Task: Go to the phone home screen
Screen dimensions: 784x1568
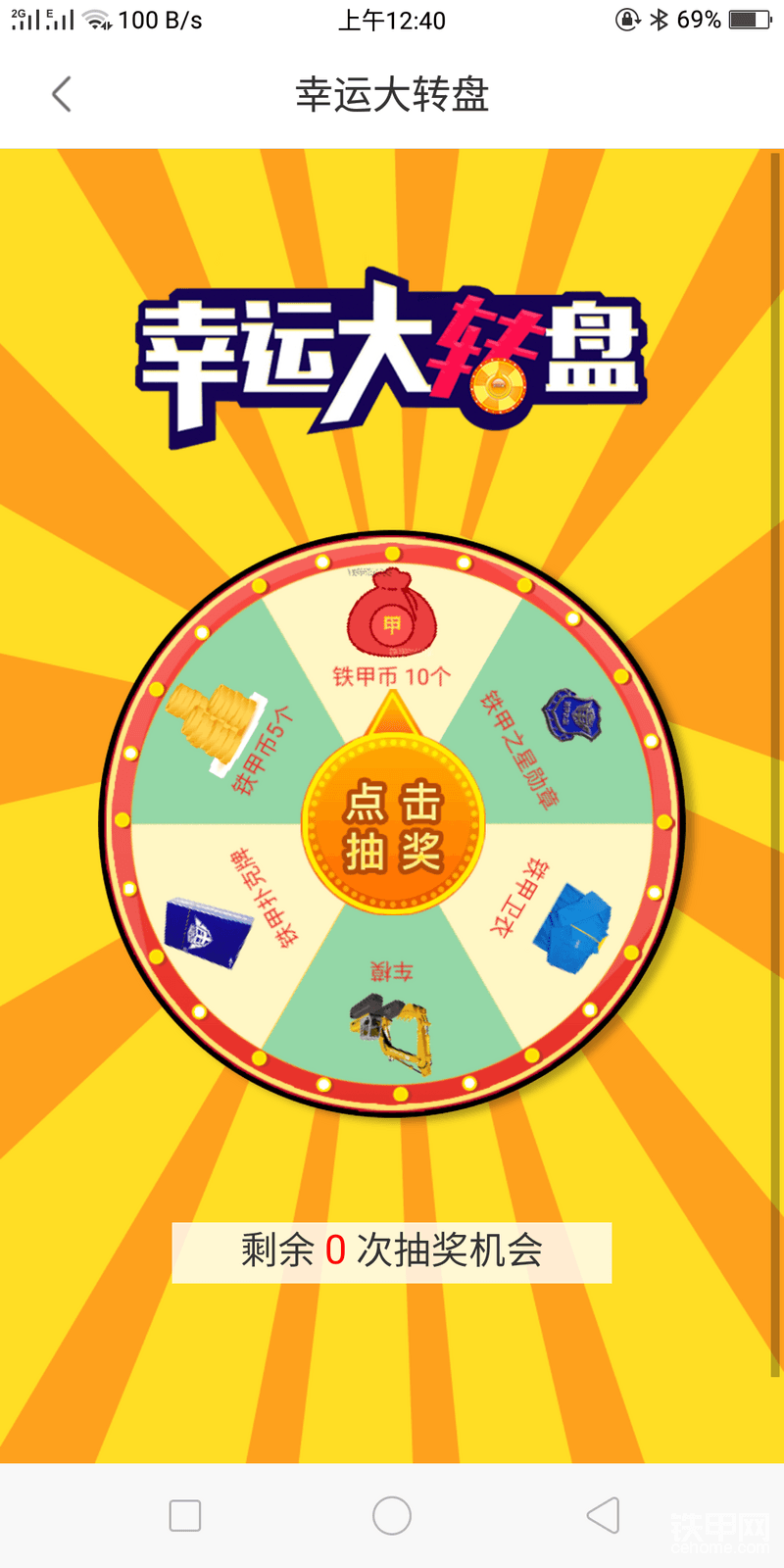Action: click(392, 1515)
